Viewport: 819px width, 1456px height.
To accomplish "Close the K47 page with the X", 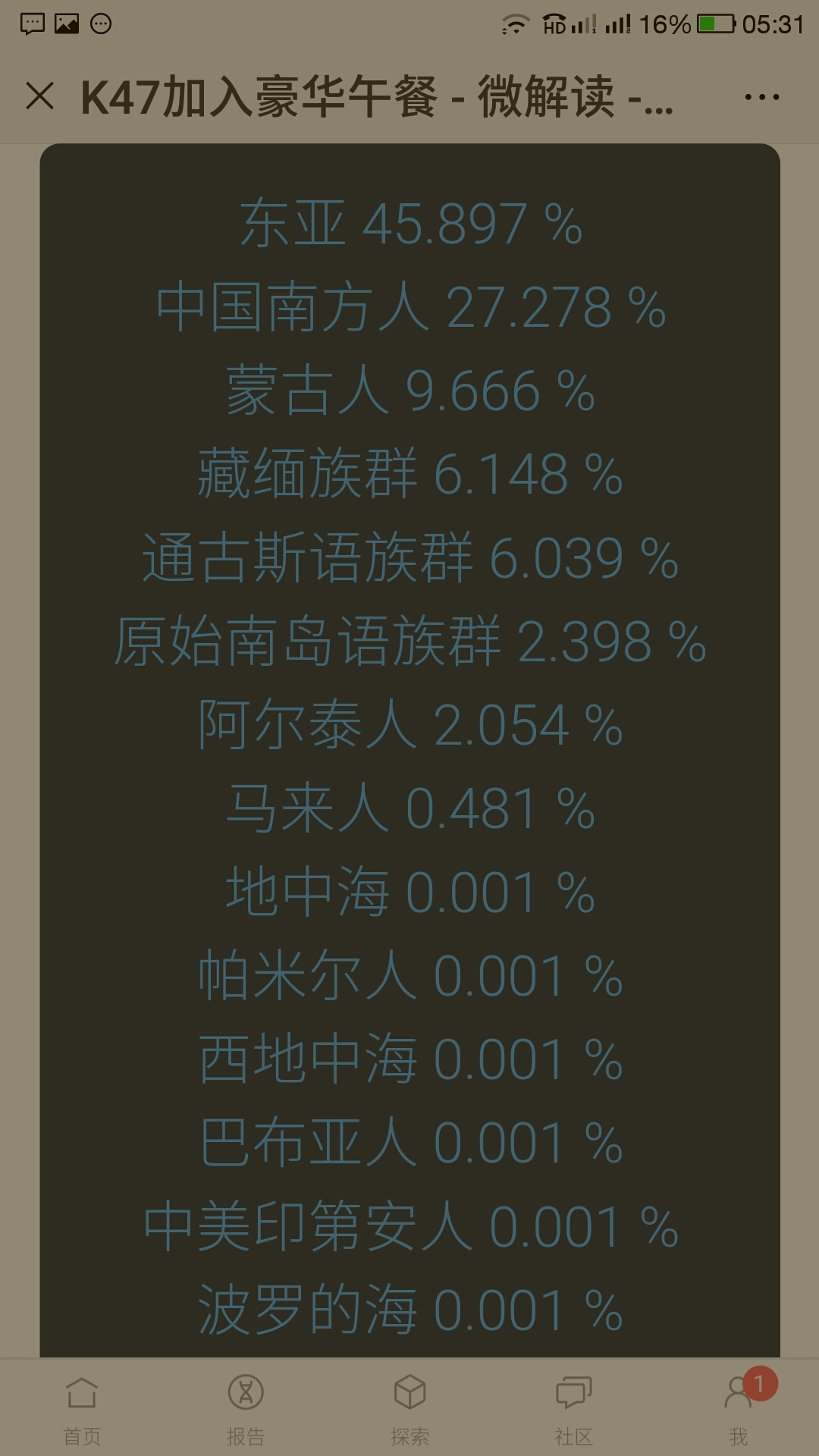I will pyautogui.click(x=39, y=96).
